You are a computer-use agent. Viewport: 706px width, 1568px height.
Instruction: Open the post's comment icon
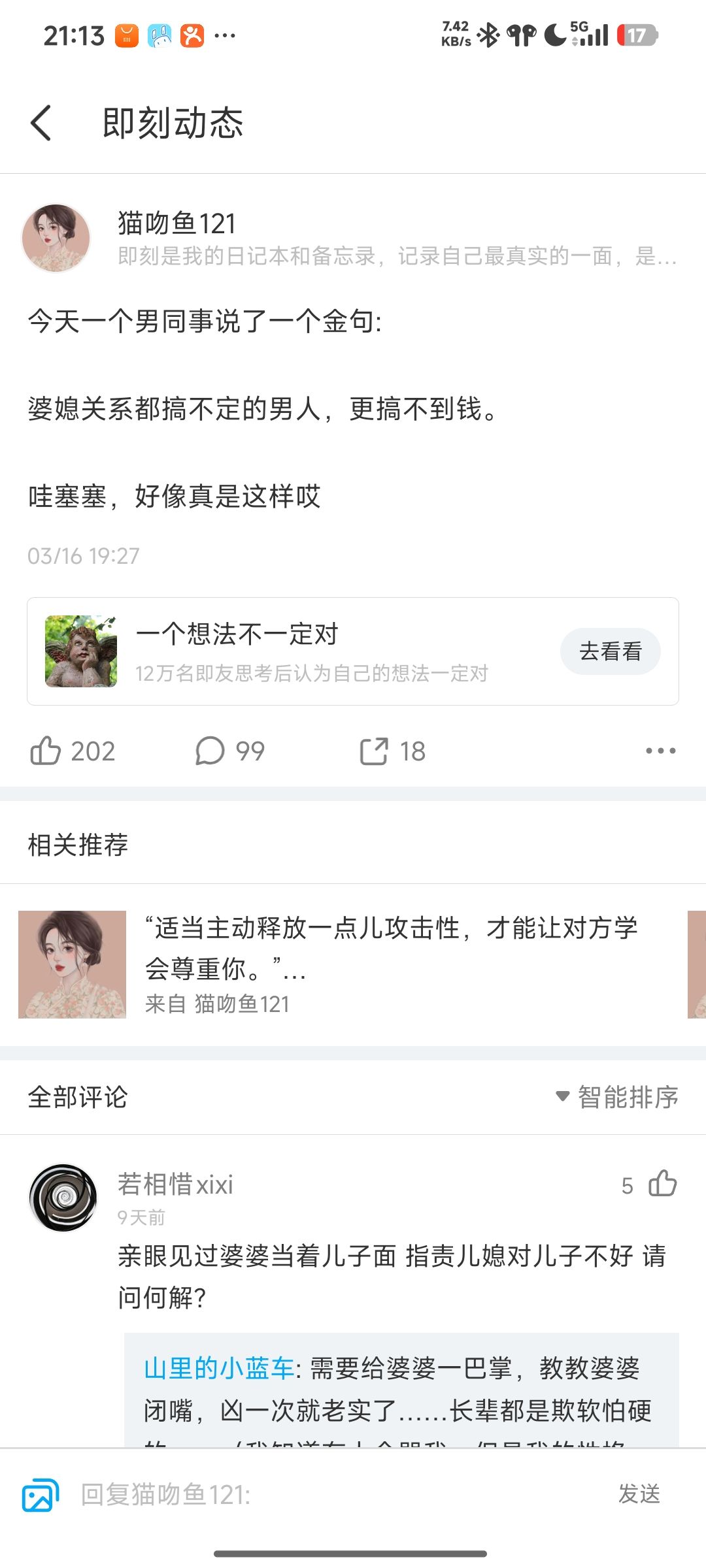coord(210,751)
